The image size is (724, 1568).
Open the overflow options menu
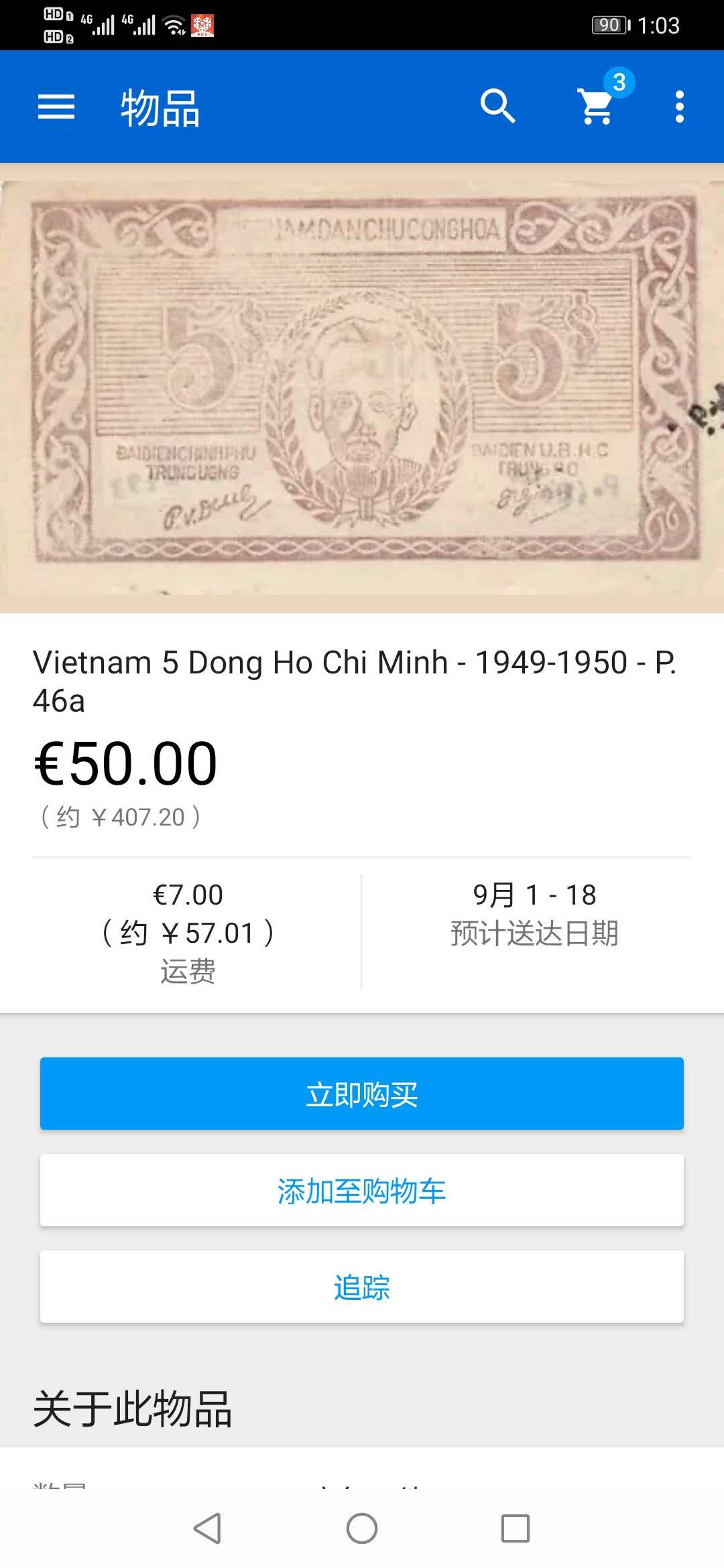pyautogui.click(x=678, y=107)
